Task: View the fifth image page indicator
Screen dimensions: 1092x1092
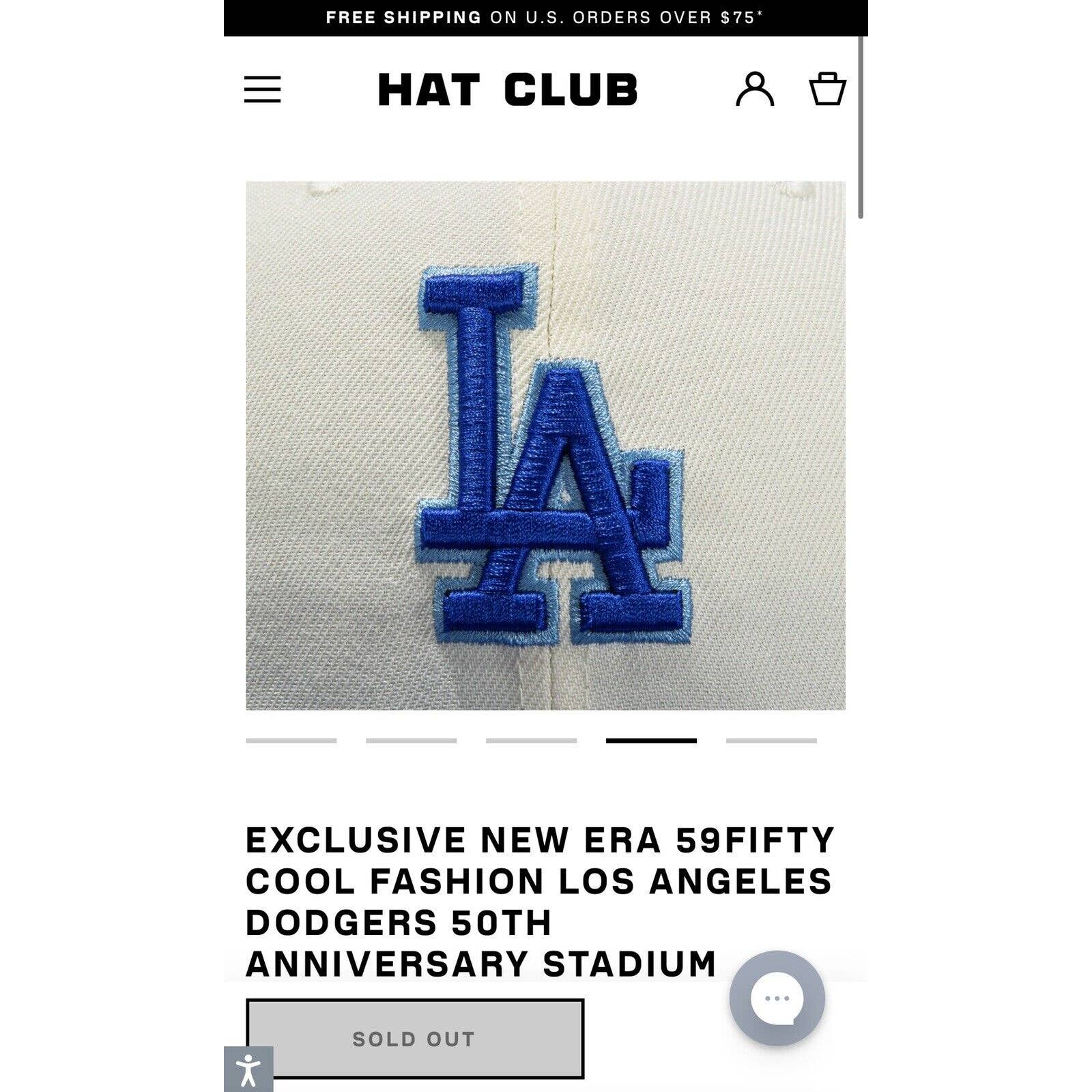Action: 771,741
